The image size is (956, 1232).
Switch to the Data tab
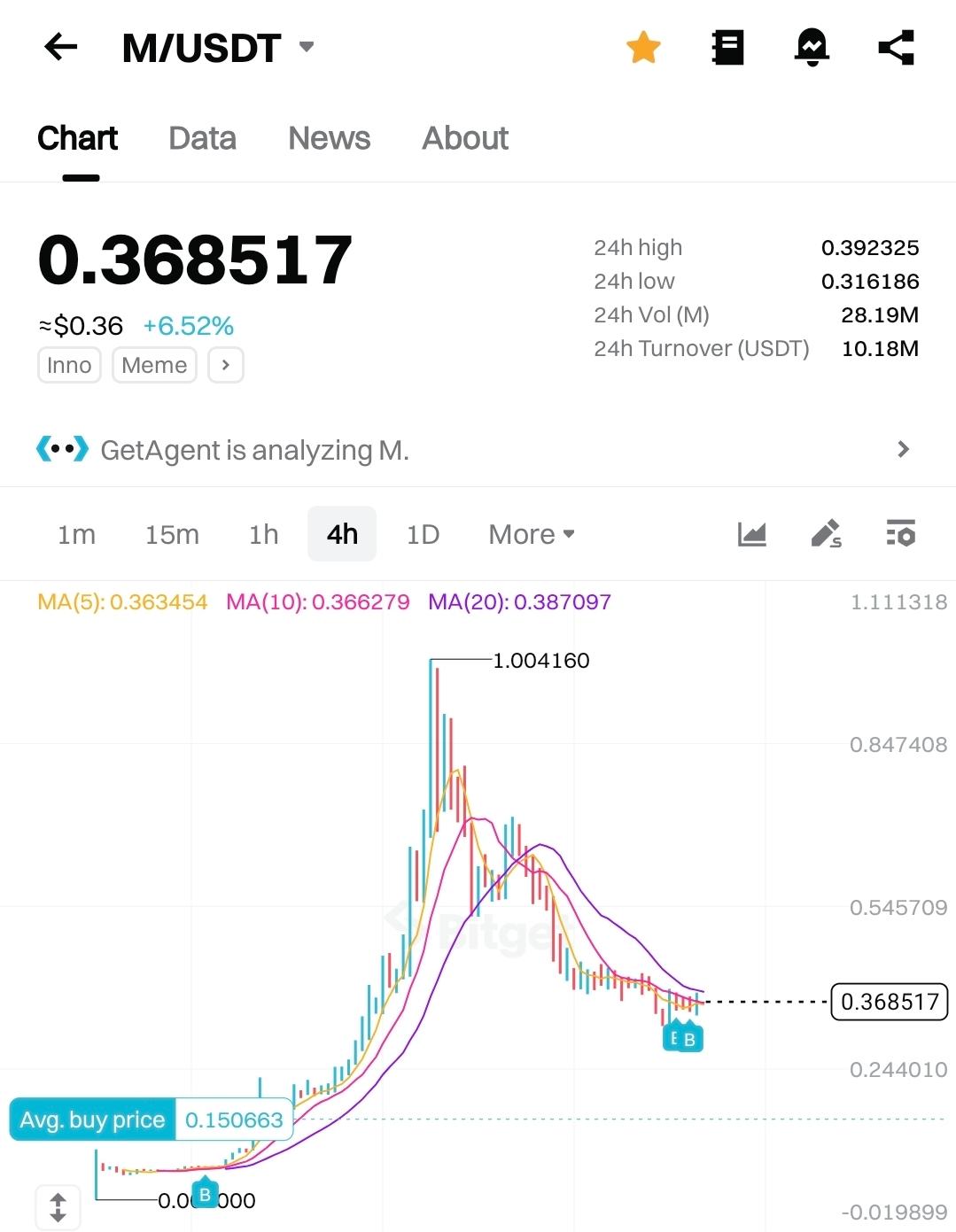coord(202,138)
